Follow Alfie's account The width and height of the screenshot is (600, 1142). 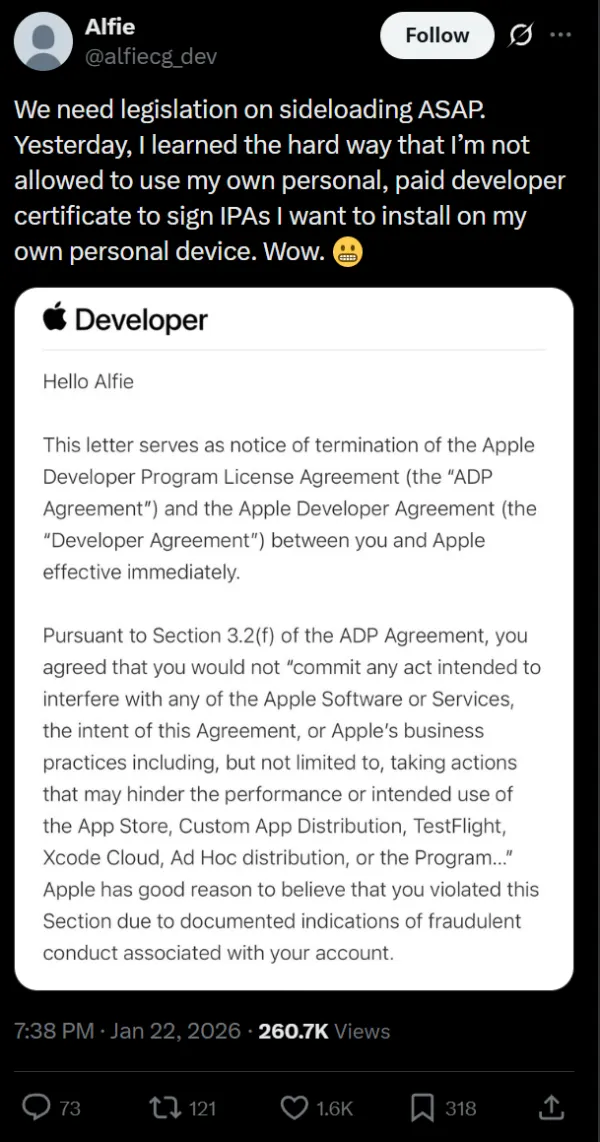pos(437,36)
